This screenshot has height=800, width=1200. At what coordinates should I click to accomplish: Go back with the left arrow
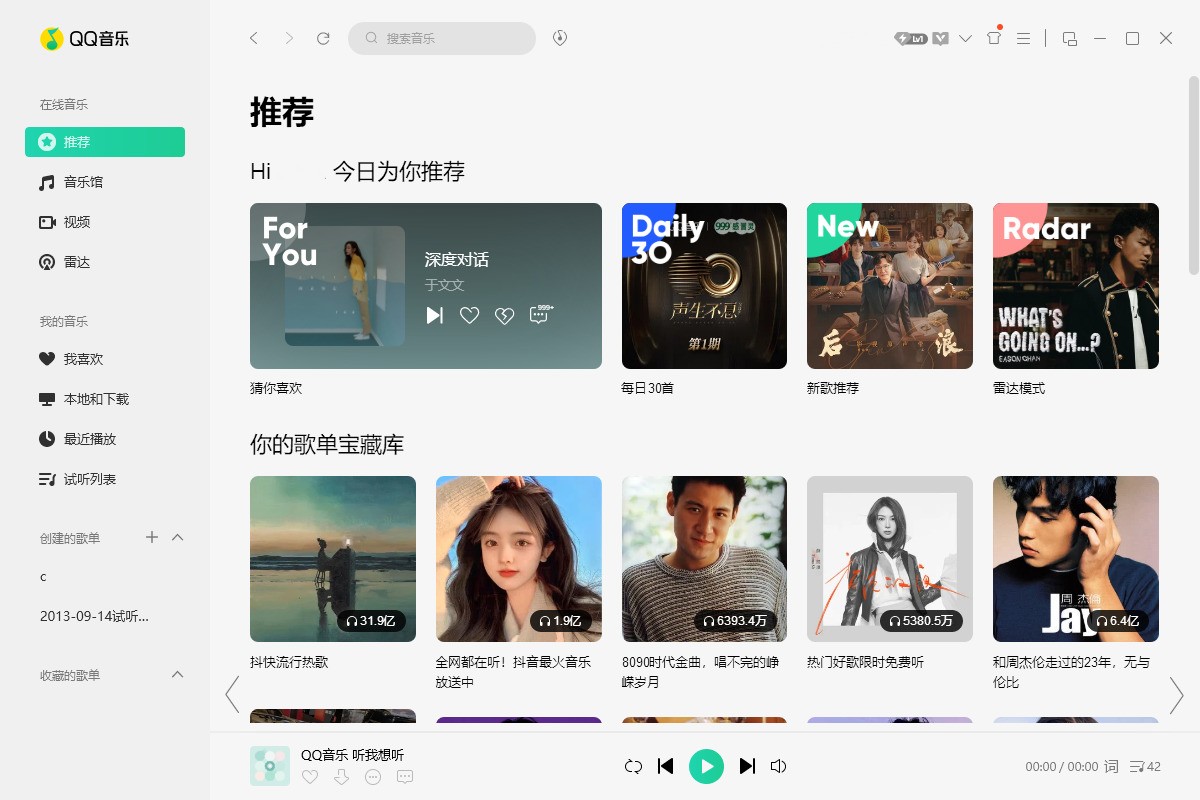point(254,38)
